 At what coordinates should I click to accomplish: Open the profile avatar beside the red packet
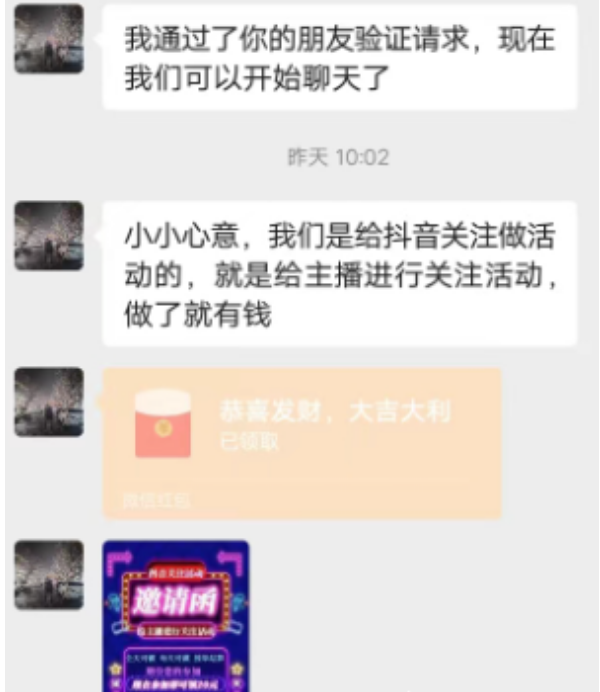click(x=49, y=401)
